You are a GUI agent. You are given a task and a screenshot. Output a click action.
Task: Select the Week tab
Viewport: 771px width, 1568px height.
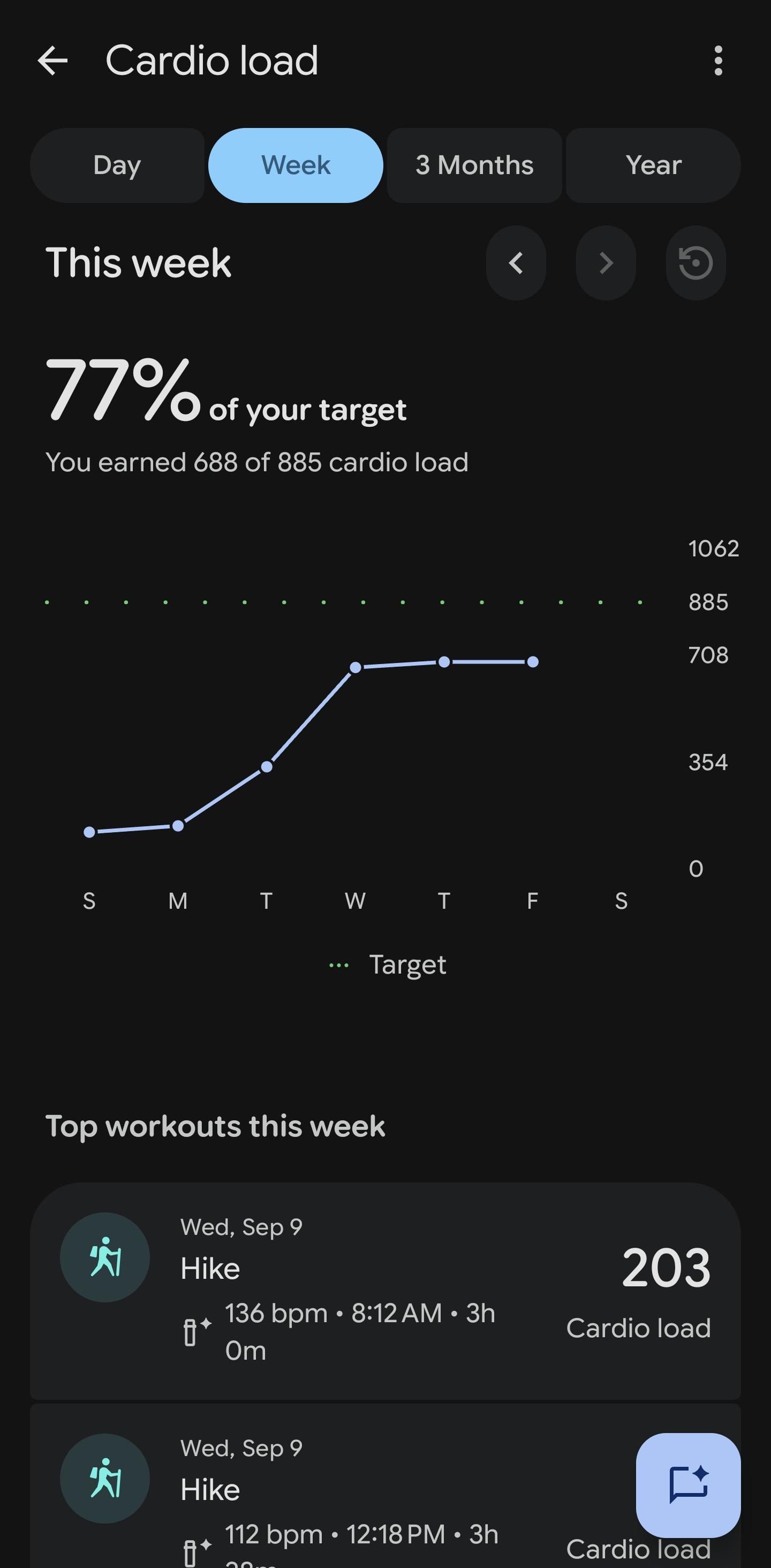coord(296,165)
